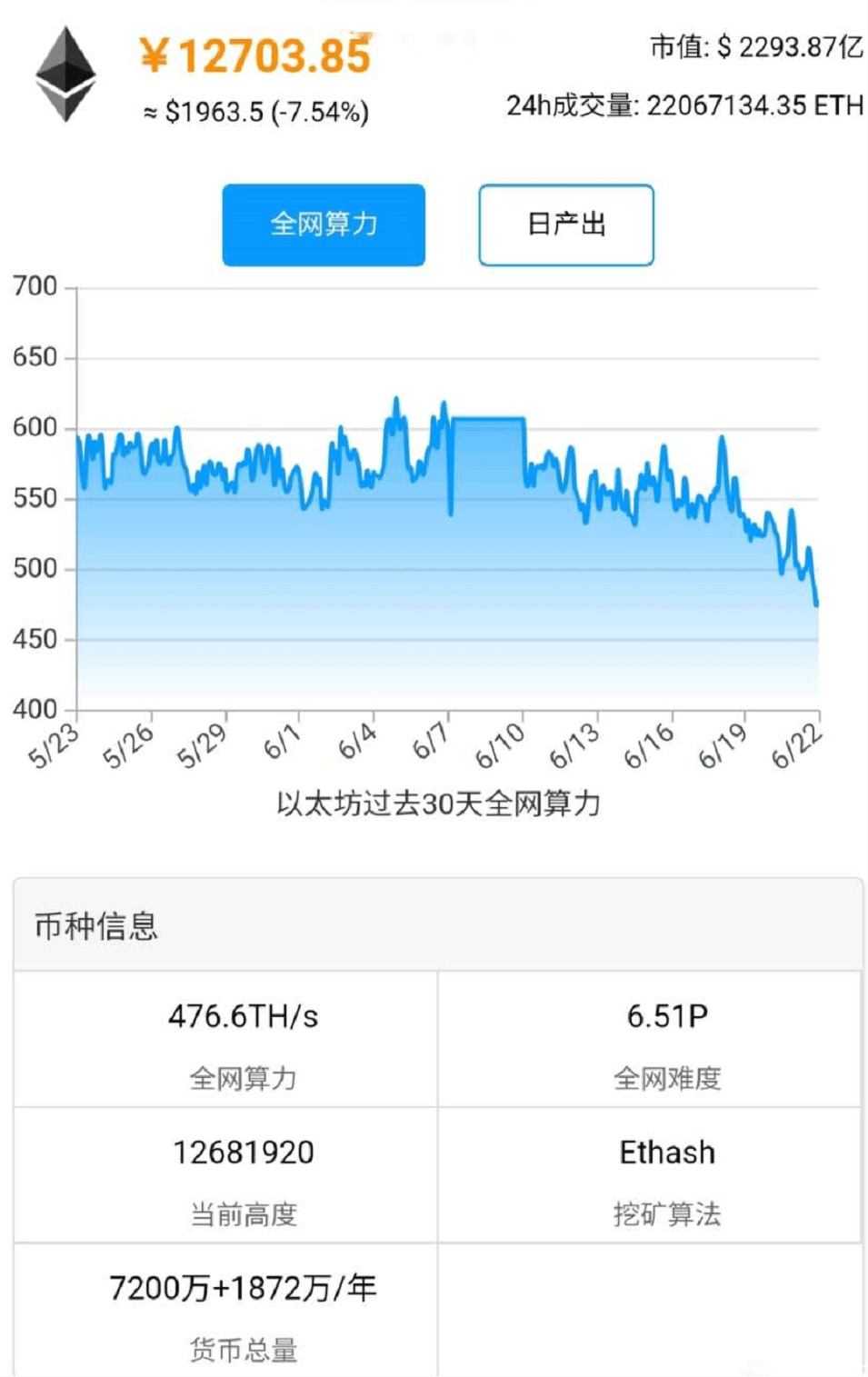This screenshot has width=868, height=1377.
Task: Click the flat plateau between 6/7 and 6/10
Action: pyautogui.click(x=488, y=418)
